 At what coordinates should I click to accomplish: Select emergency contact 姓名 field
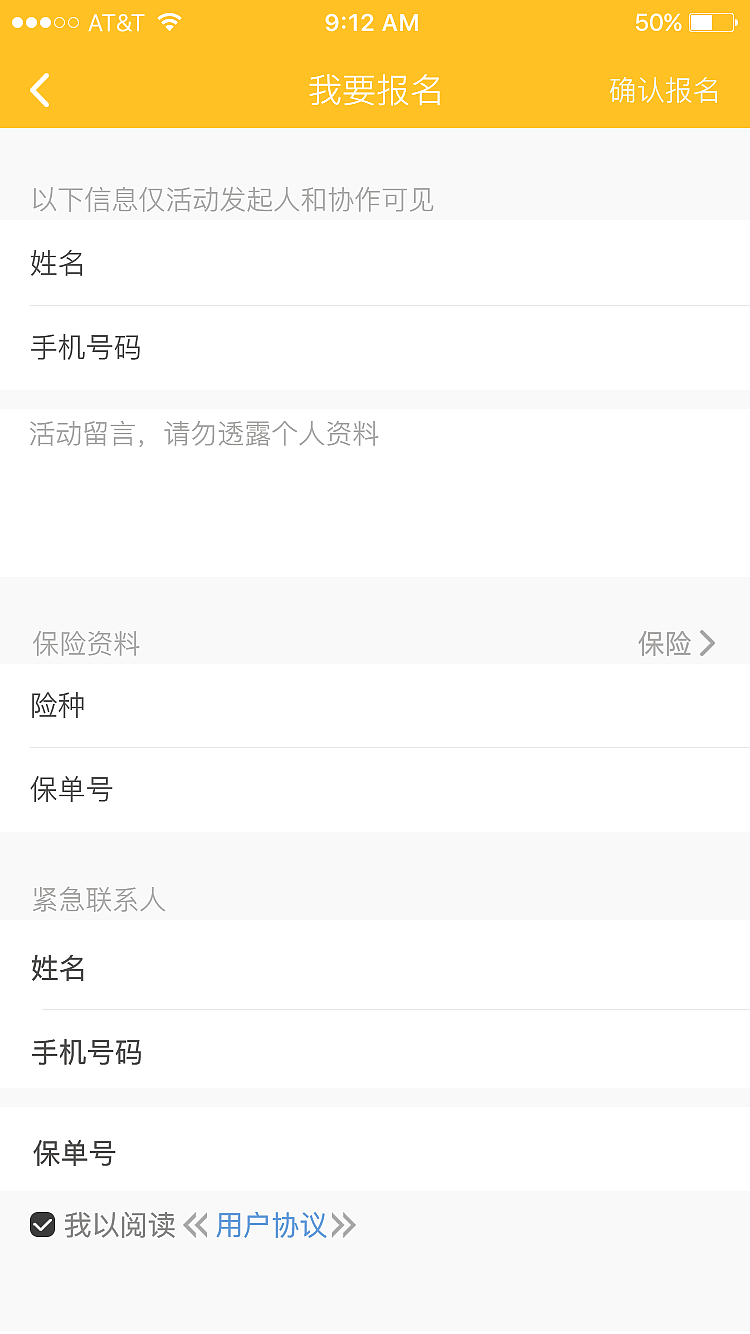pyautogui.click(x=375, y=968)
